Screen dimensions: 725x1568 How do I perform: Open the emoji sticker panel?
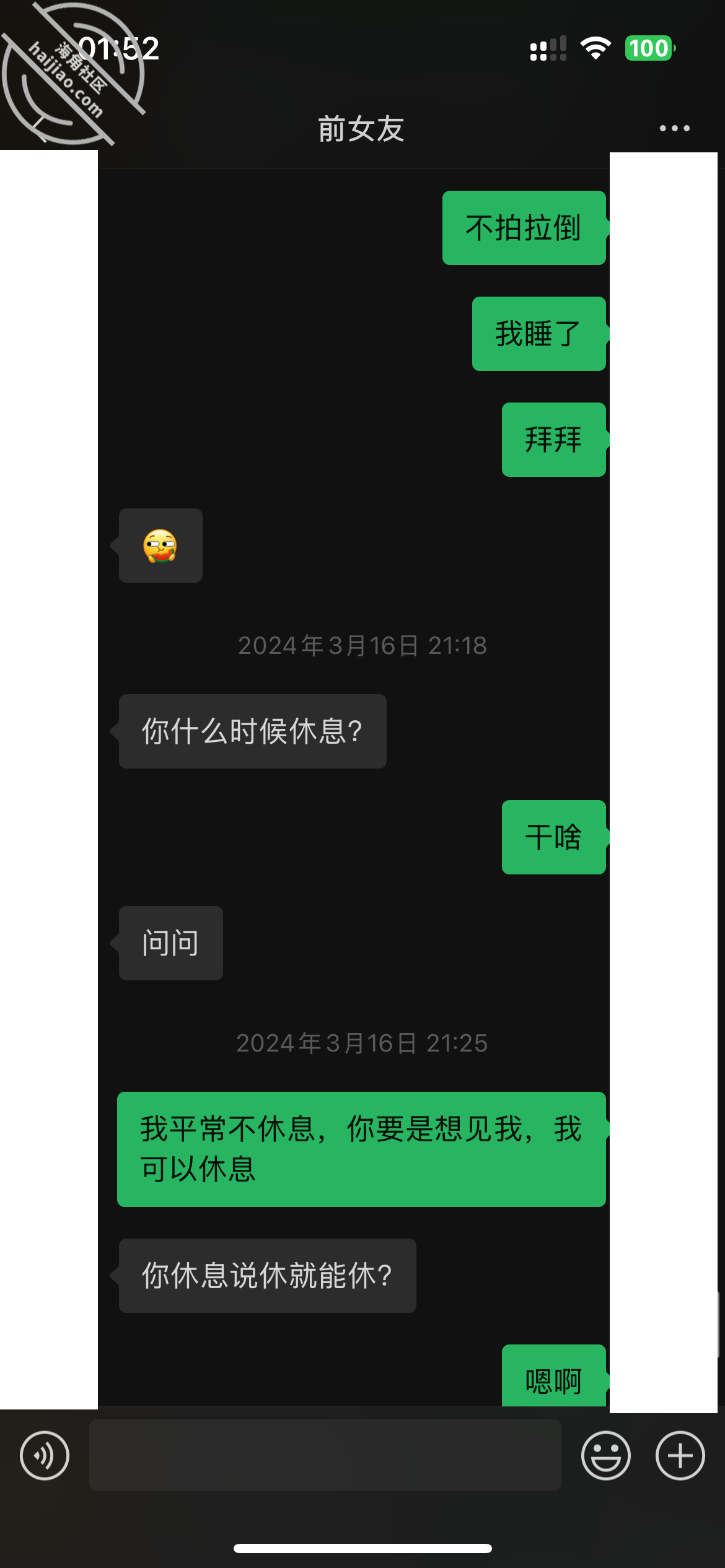[605, 1455]
